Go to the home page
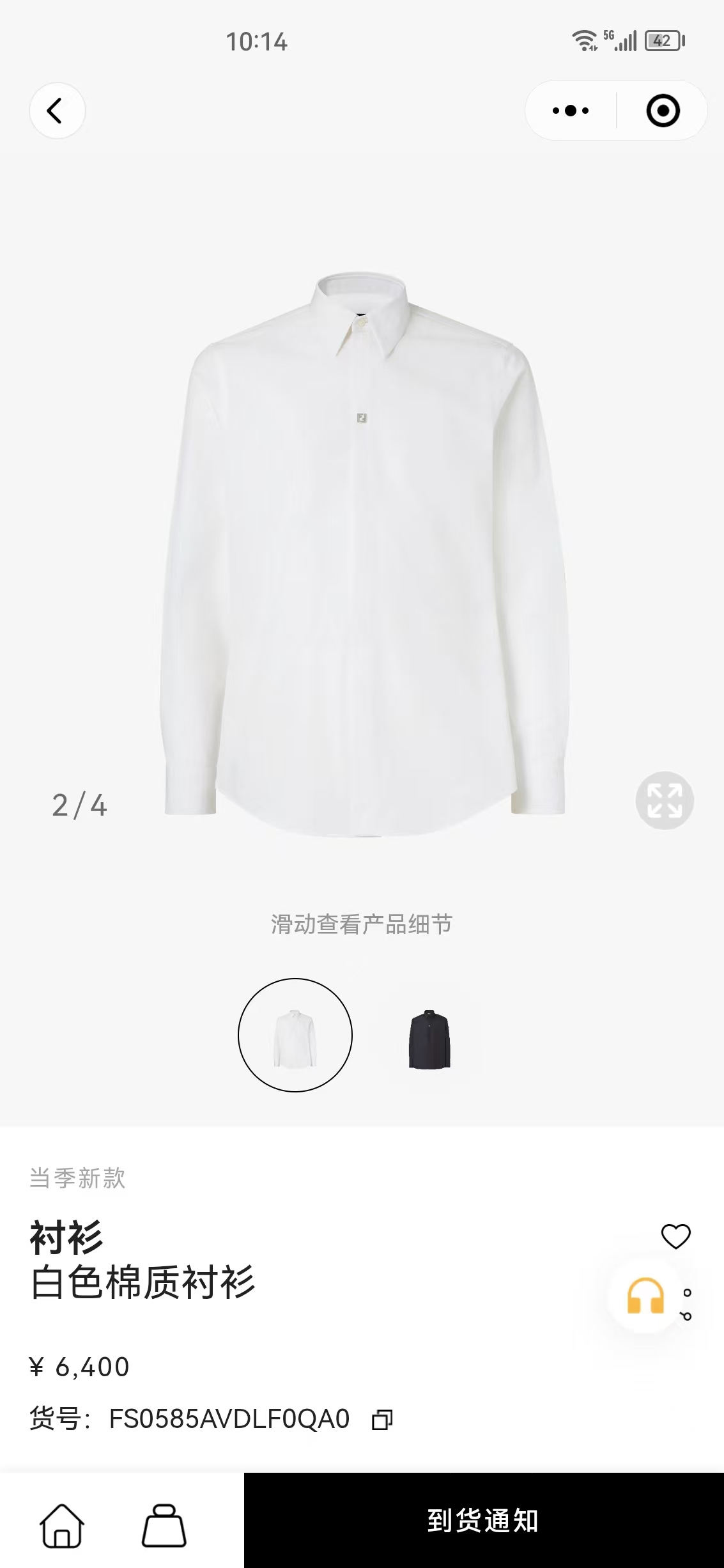Image resolution: width=724 pixels, height=1568 pixels. pyautogui.click(x=62, y=1525)
